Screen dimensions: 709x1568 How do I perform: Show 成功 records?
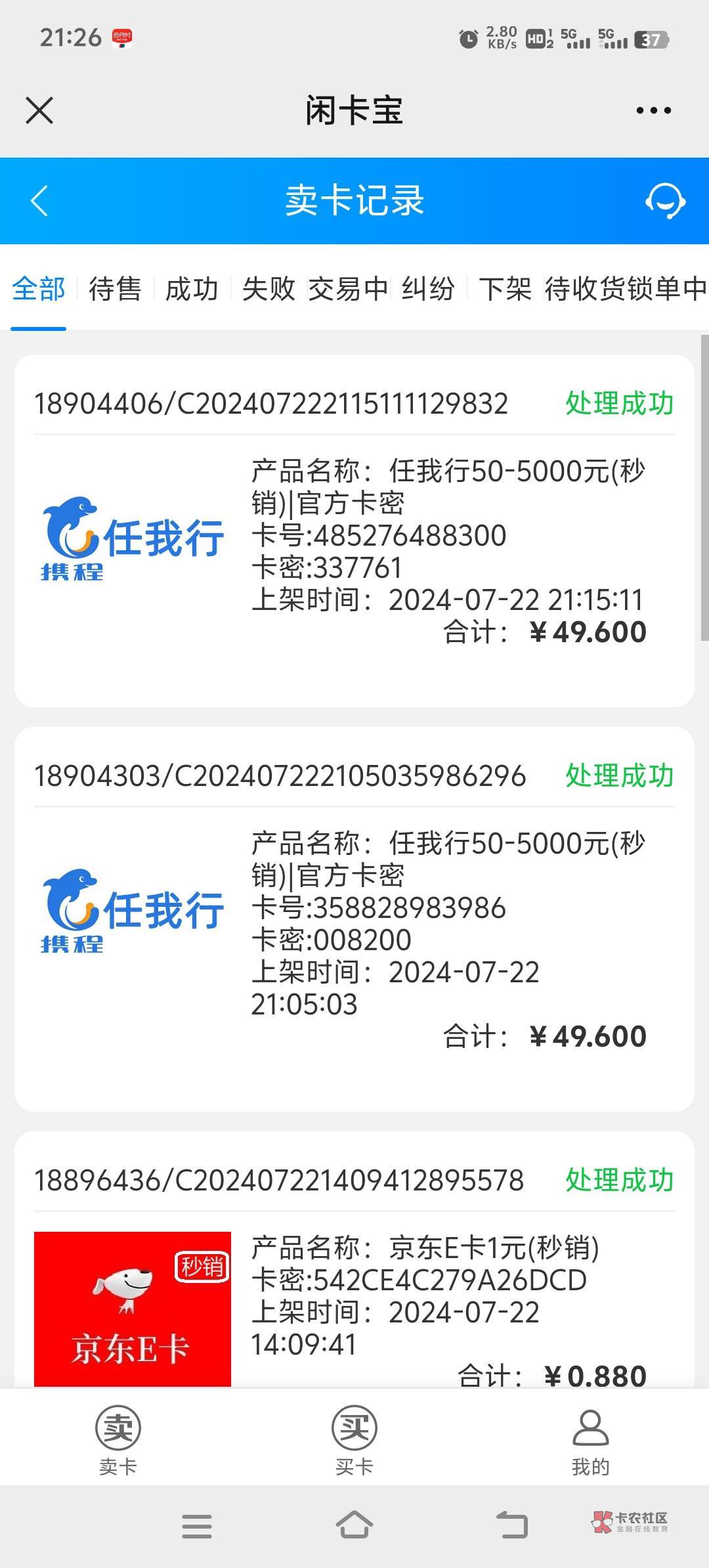click(x=192, y=289)
